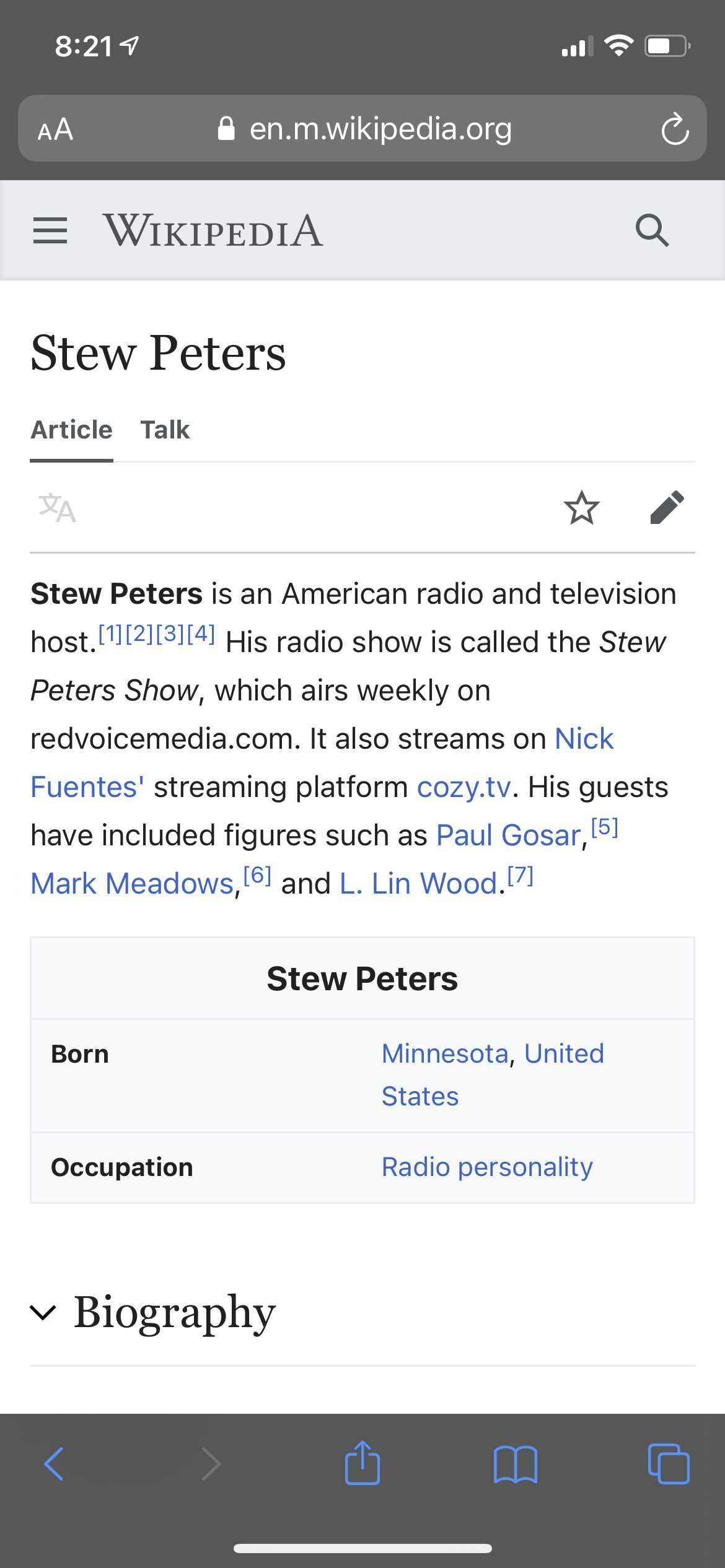Open the Safari share sheet

point(362,1462)
